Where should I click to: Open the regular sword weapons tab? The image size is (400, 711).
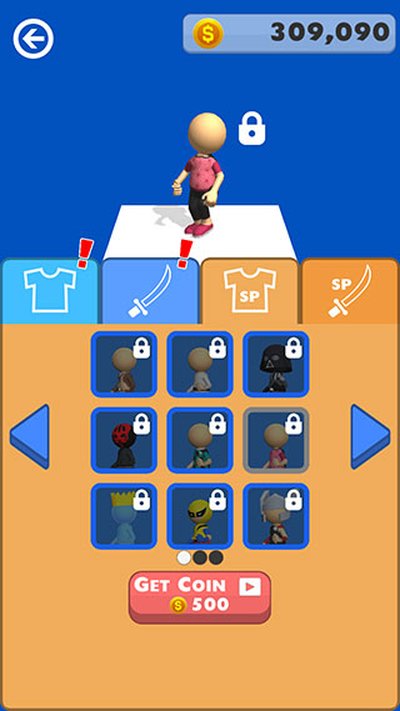150,290
